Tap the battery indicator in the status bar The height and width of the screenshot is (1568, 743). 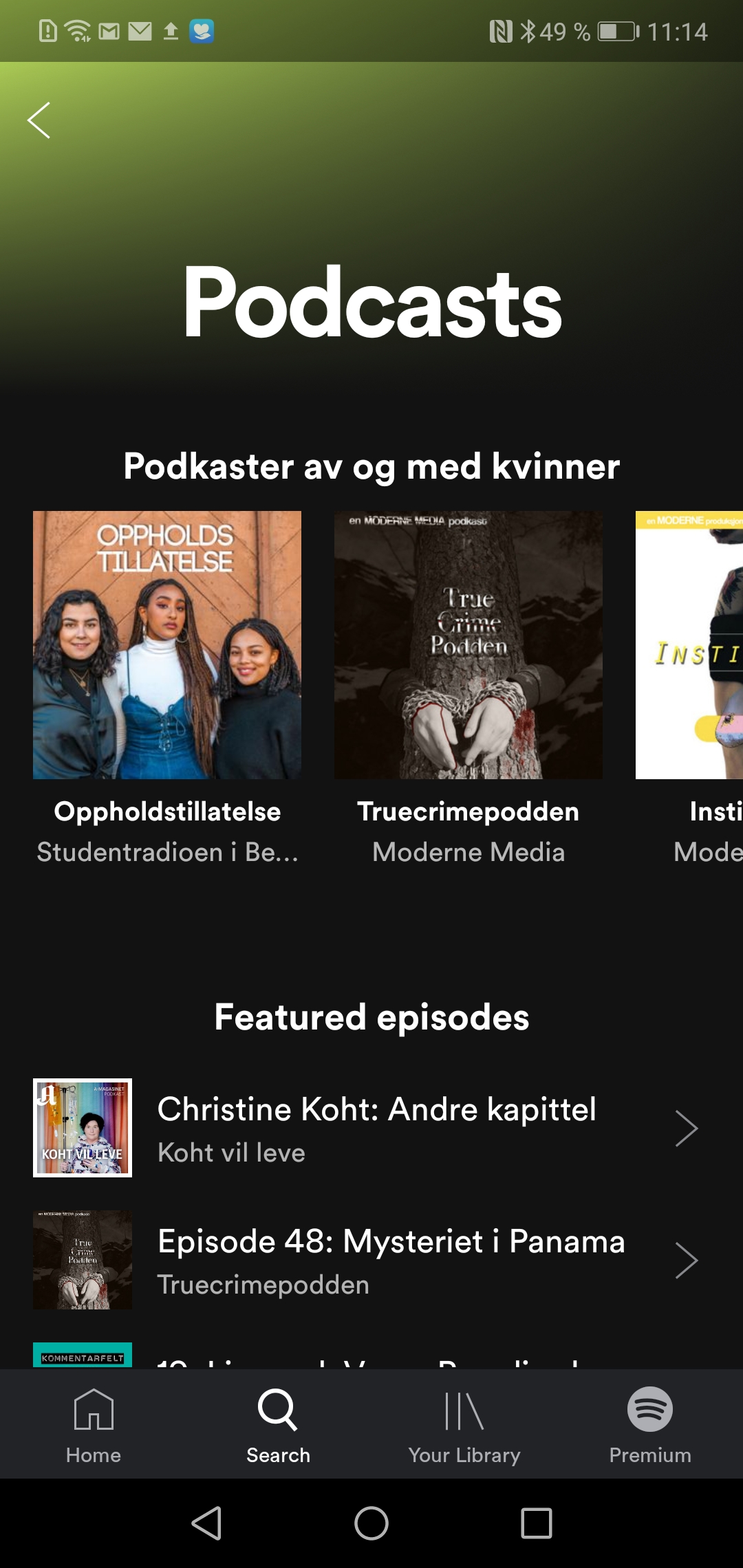pos(614,30)
